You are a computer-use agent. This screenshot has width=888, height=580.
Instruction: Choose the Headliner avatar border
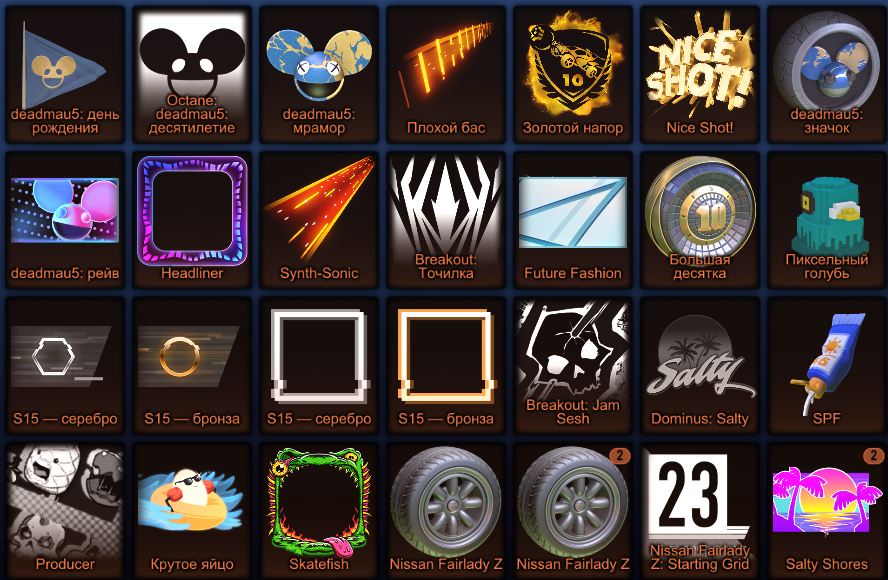pyautogui.click(x=192, y=217)
